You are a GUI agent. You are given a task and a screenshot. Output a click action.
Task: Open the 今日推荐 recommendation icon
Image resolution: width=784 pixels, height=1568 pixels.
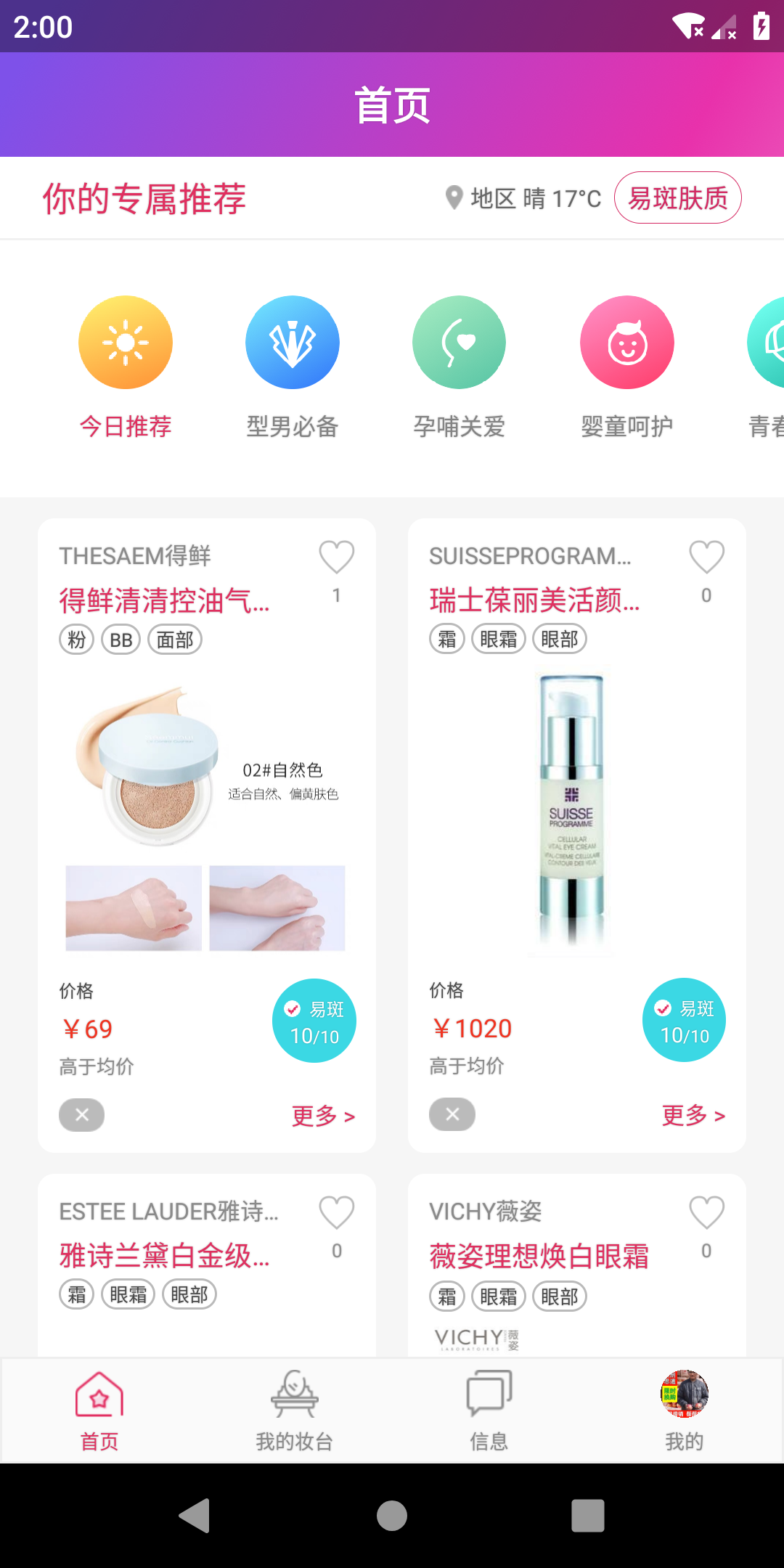pos(125,342)
